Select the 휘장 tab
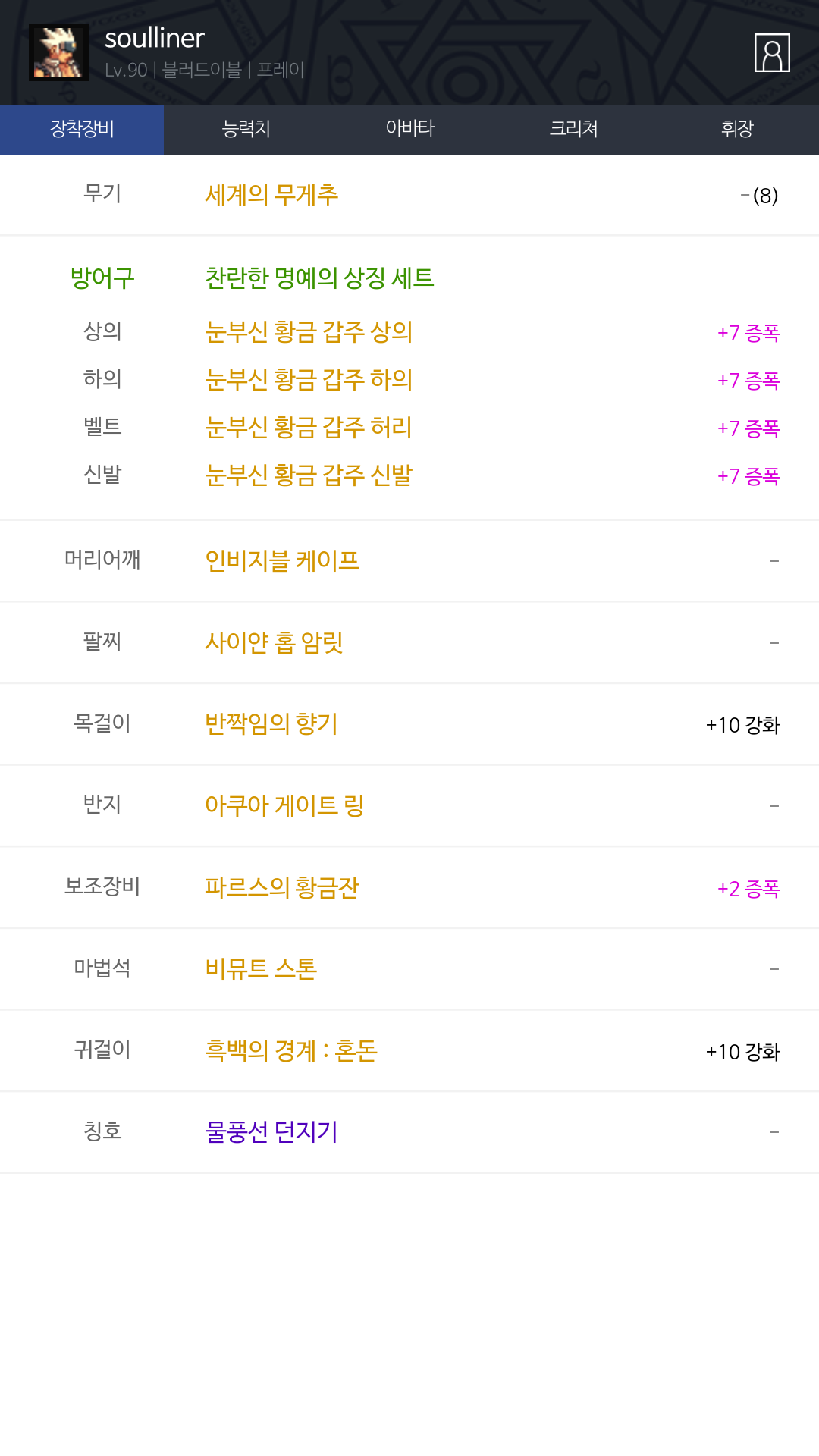The width and height of the screenshot is (819, 1456). click(x=737, y=129)
